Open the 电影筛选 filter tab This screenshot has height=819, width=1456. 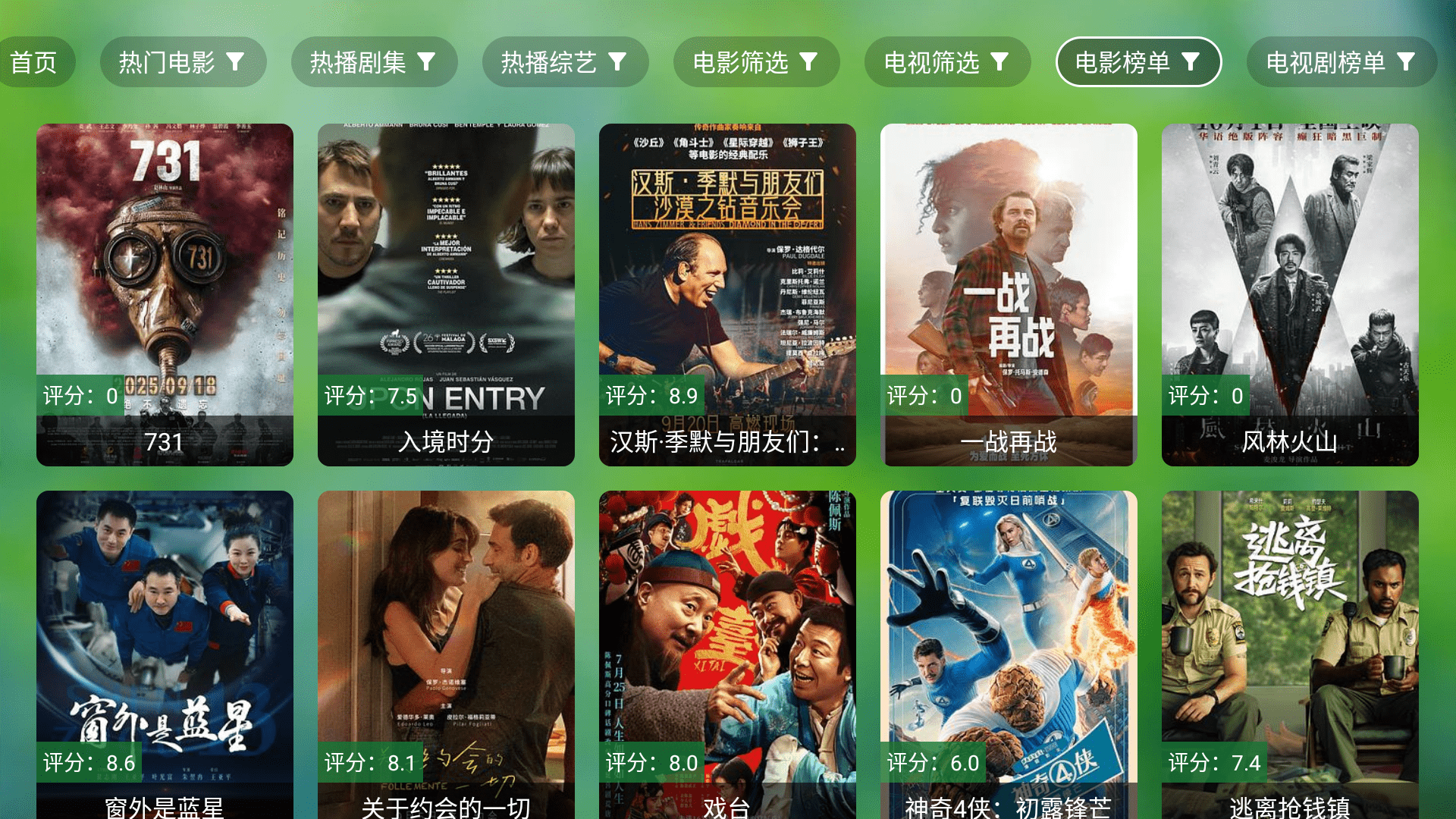756,62
